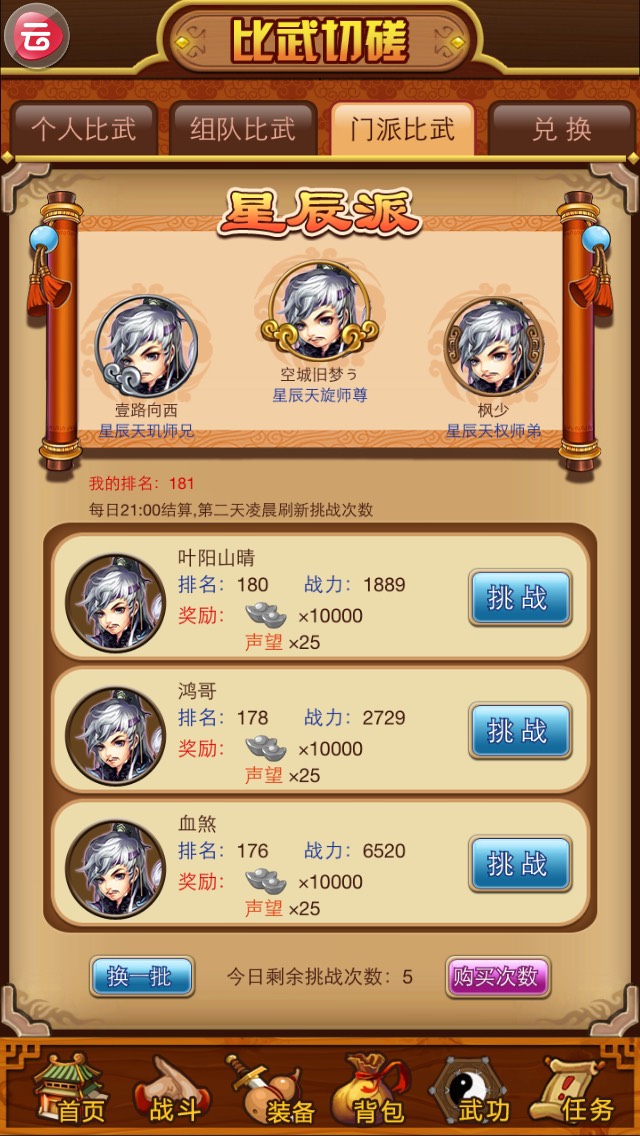Image resolution: width=640 pixels, height=1136 pixels.
Task: Select the 门派比武 tab
Action: point(402,129)
